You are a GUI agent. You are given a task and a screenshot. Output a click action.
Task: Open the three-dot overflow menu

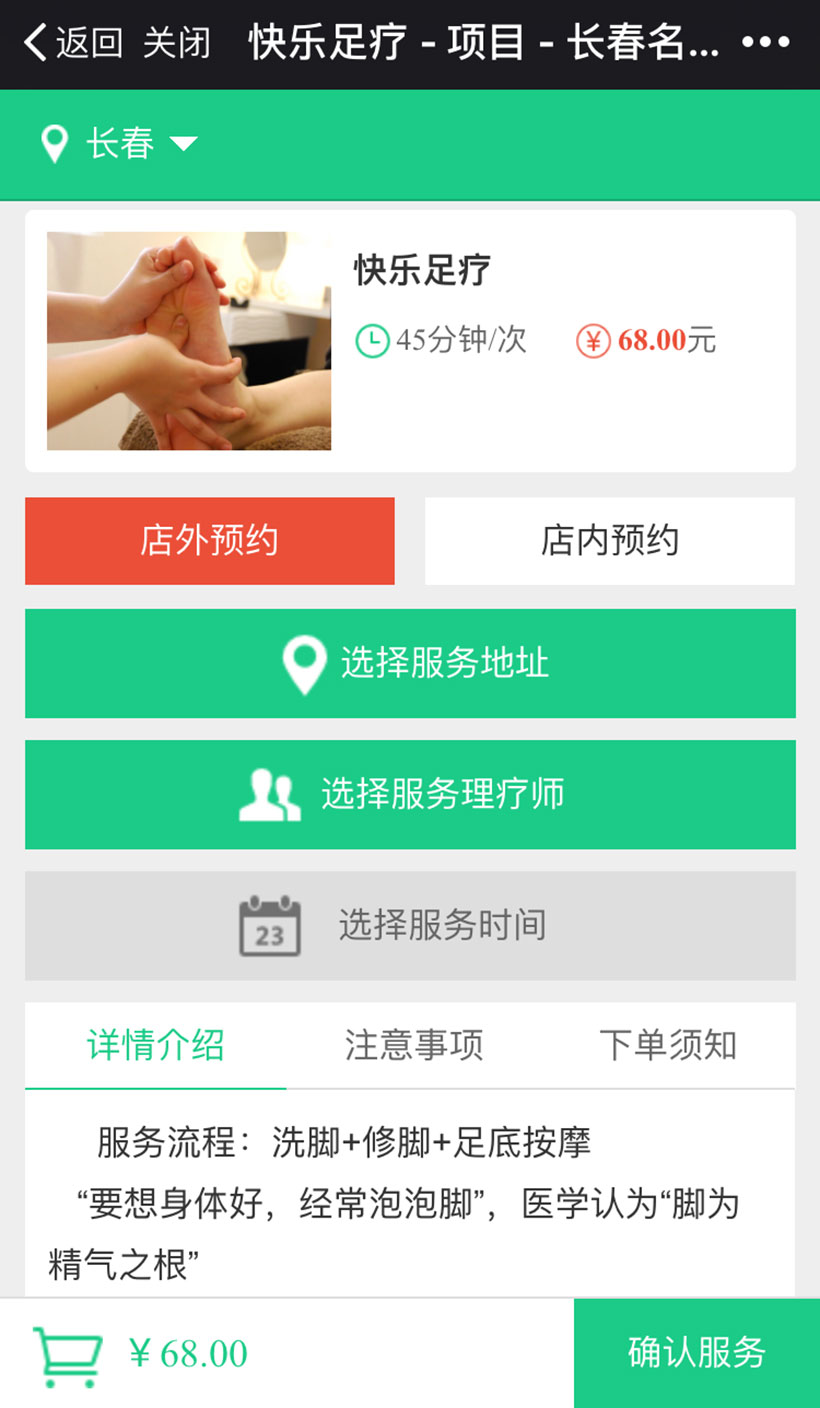[x=765, y=43]
